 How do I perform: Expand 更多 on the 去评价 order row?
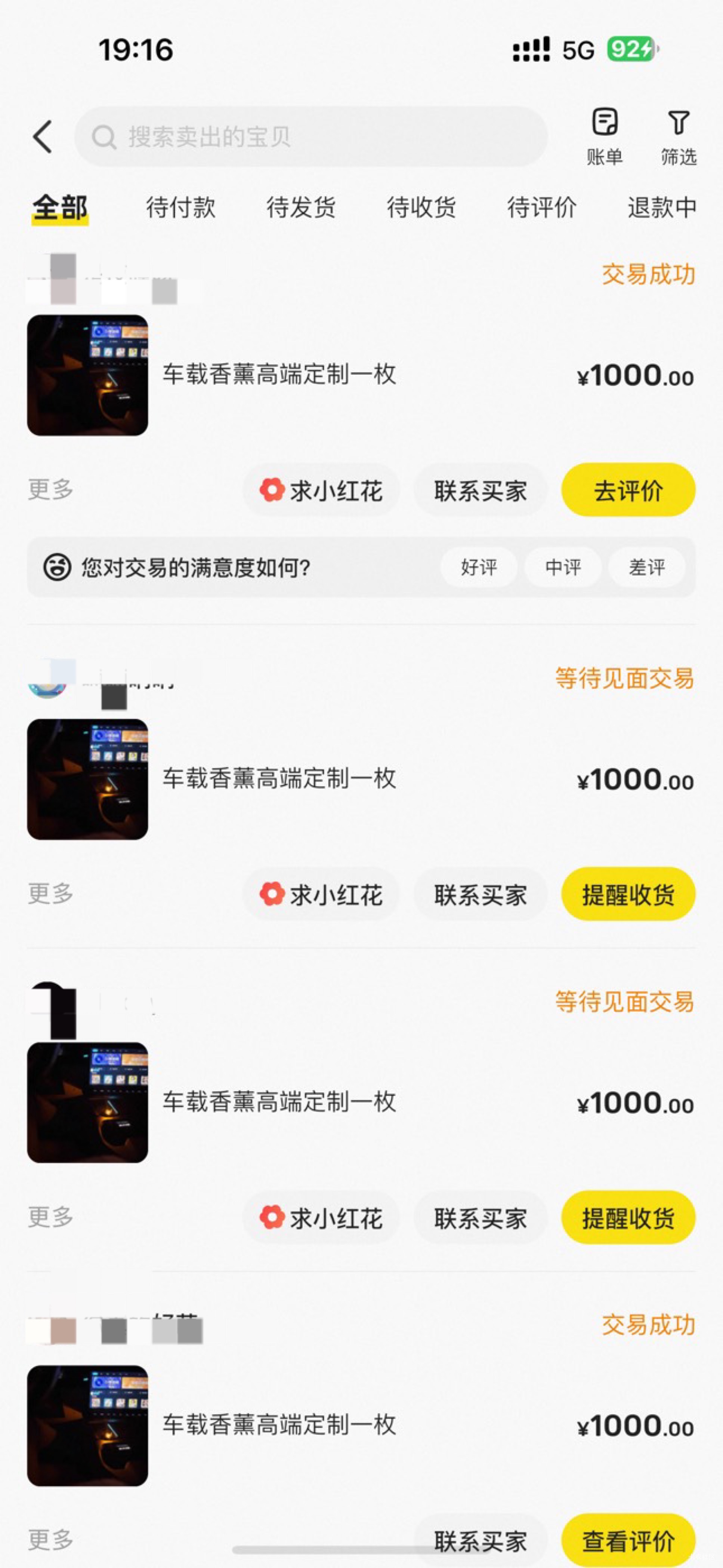pos(50,489)
